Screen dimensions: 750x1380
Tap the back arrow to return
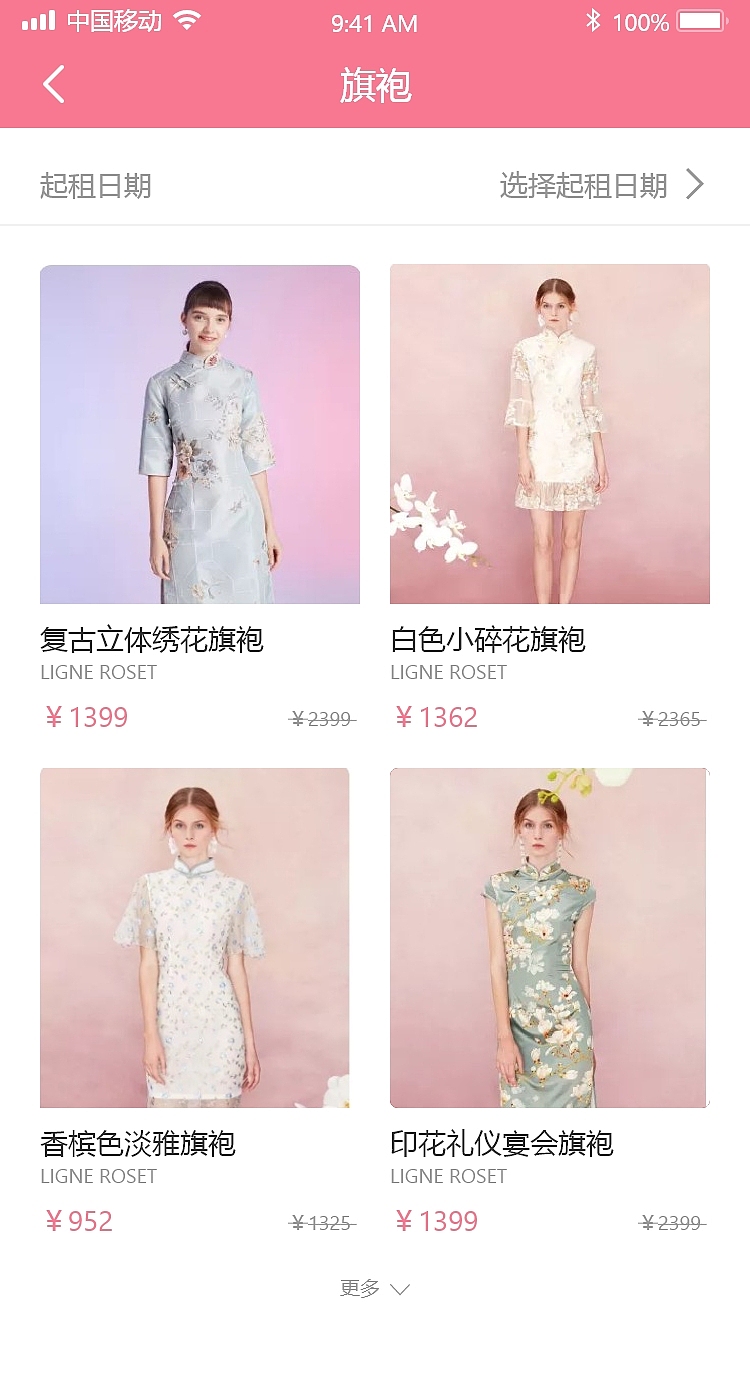point(54,85)
